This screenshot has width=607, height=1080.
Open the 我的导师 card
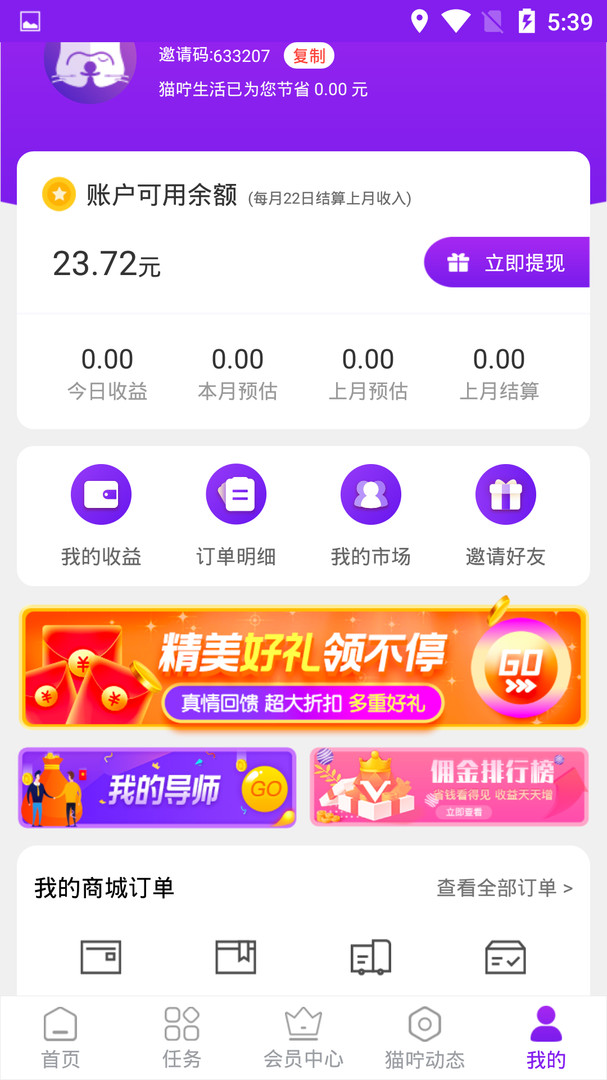(x=157, y=788)
